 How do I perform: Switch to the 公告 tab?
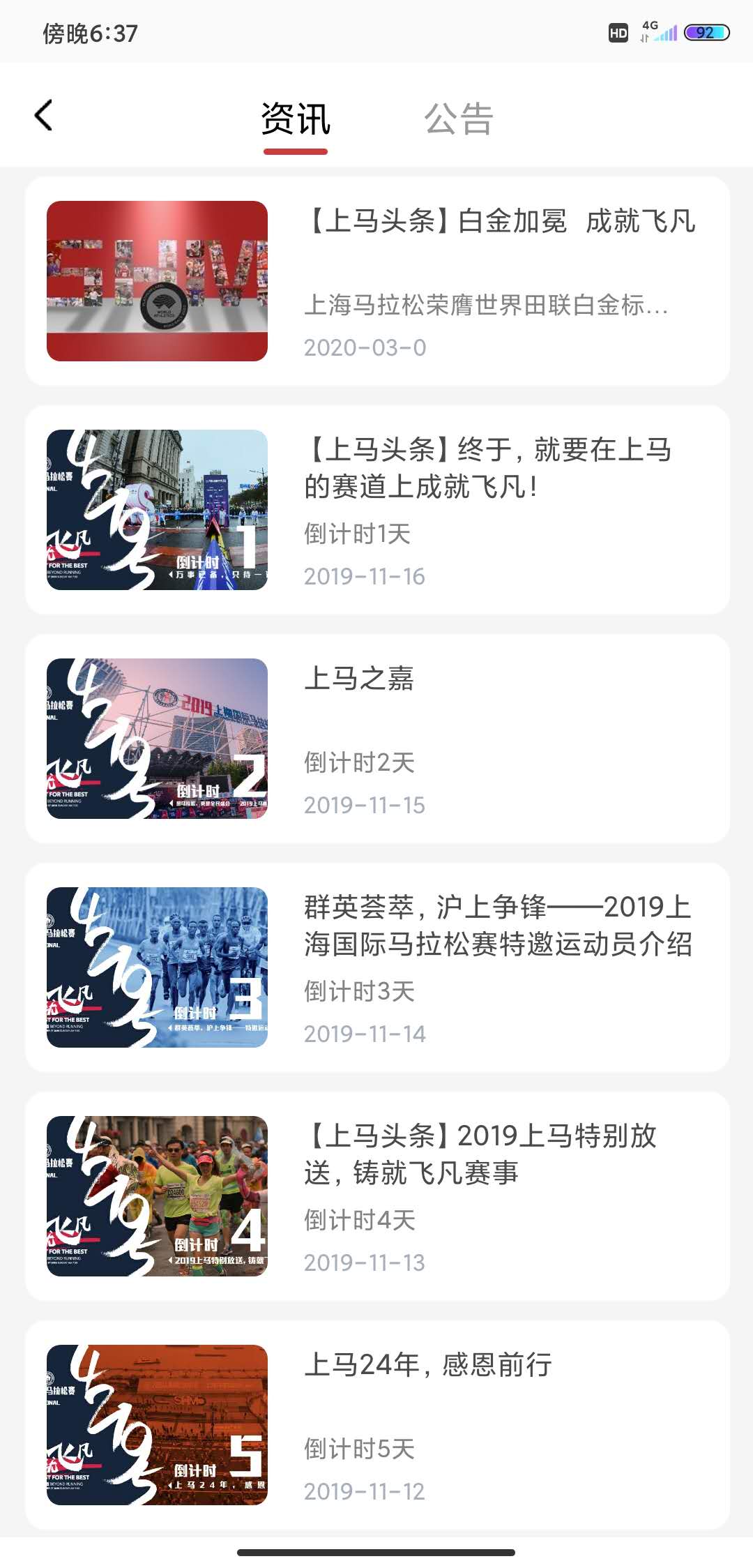tap(459, 119)
